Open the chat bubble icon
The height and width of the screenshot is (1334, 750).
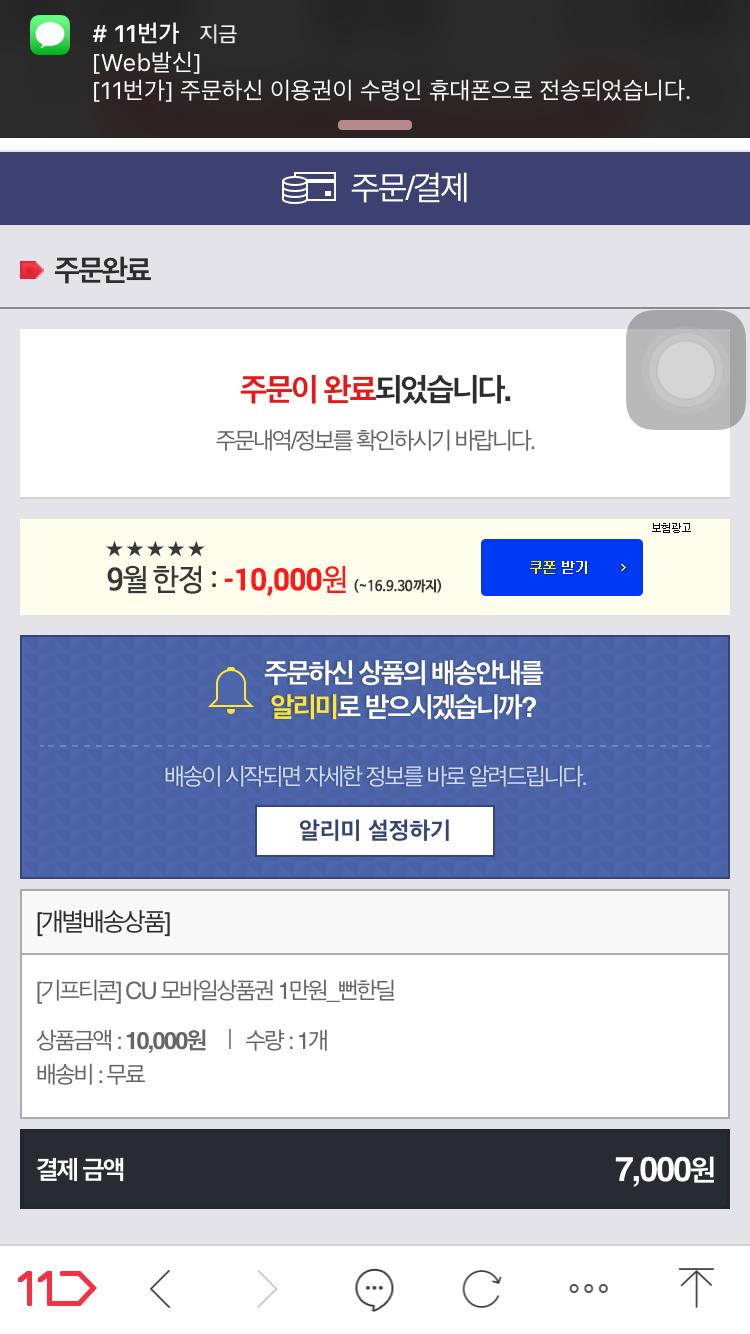(374, 1289)
